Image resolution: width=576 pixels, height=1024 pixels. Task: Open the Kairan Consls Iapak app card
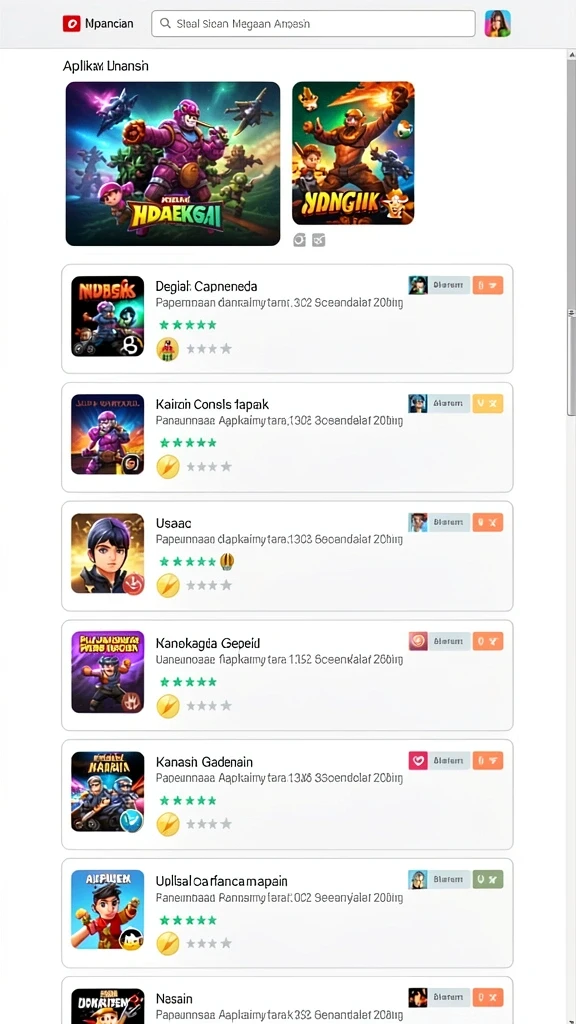[x=287, y=437]
